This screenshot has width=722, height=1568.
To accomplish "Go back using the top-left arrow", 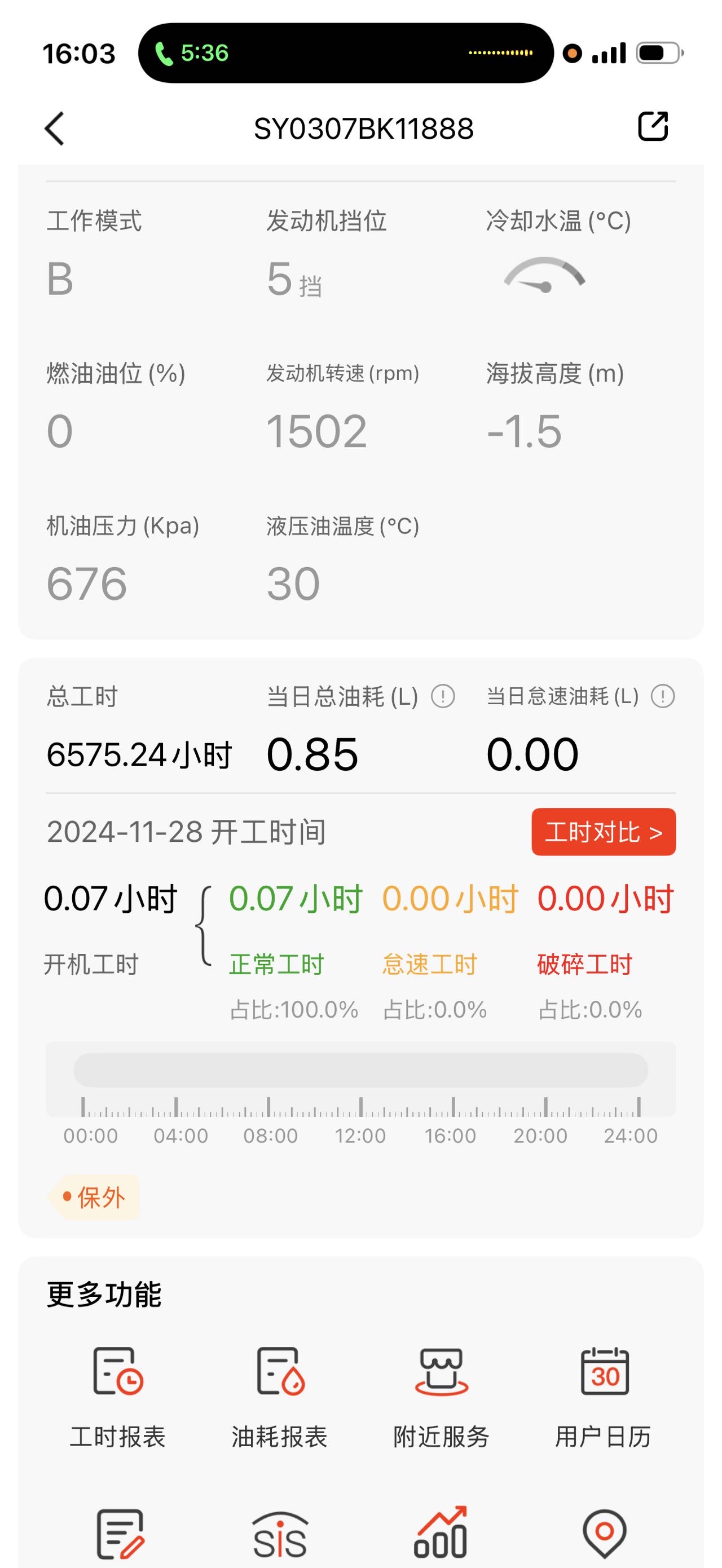I will click(x=55, y=129).
